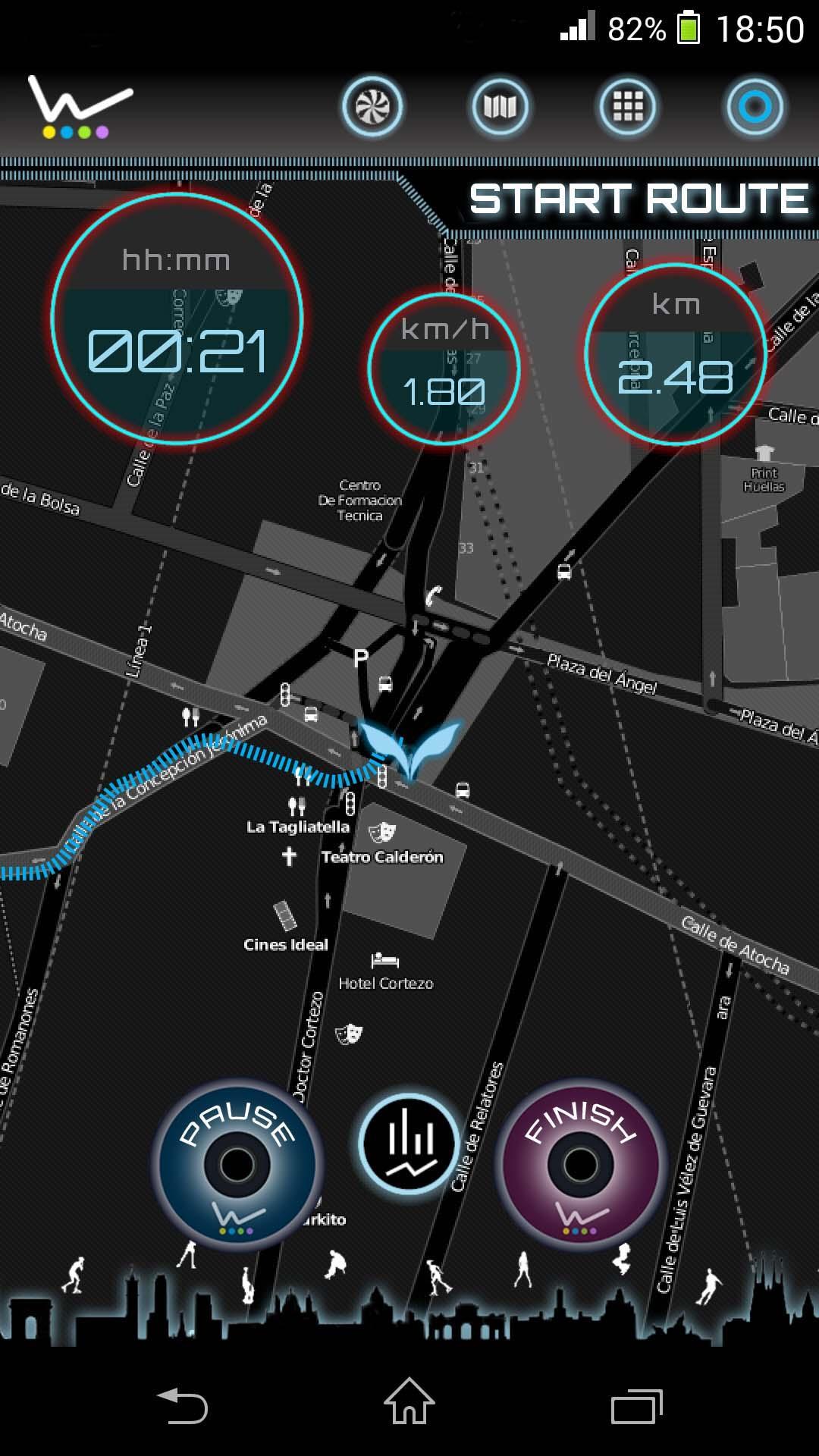
Task: Go to the system home screen
Action: (409, 1403)
